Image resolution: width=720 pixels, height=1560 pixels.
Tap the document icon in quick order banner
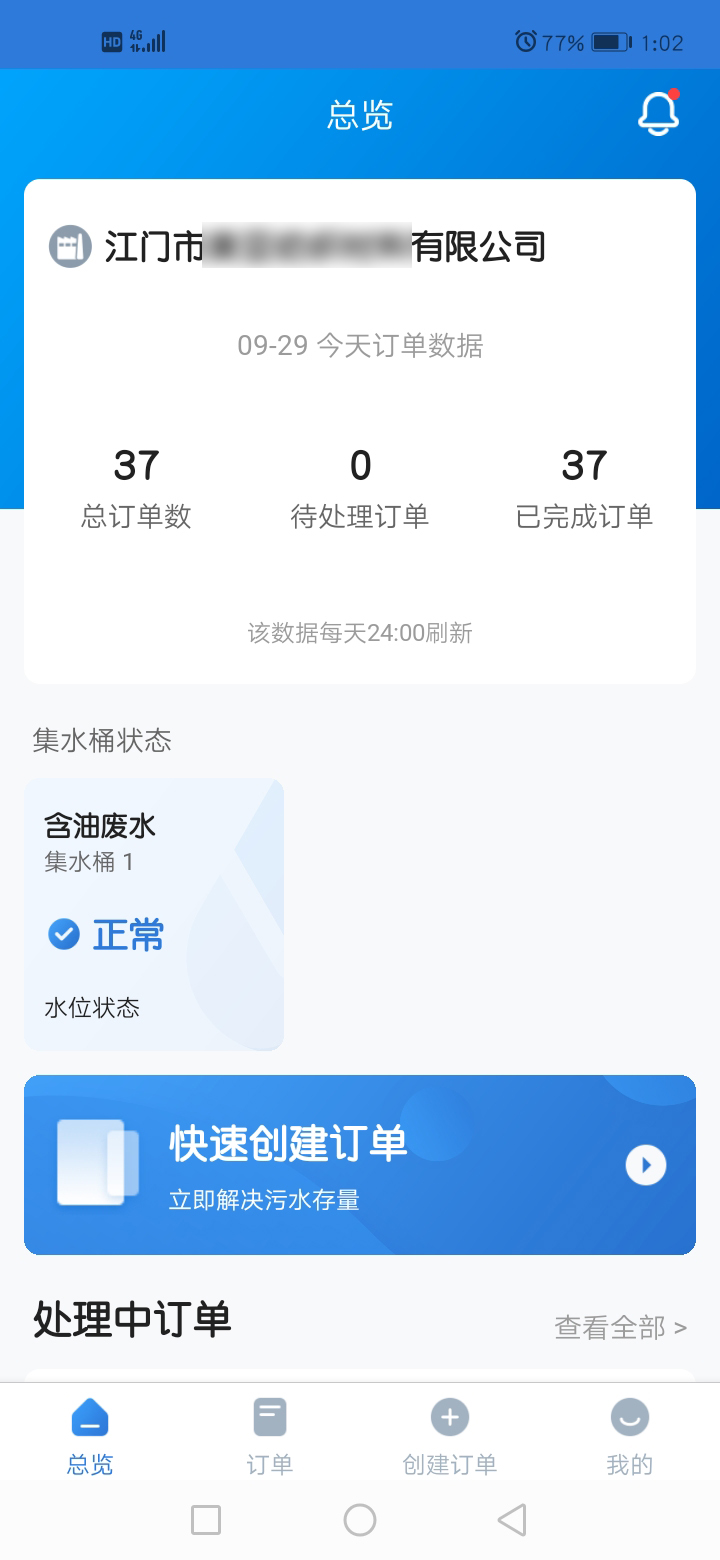(x=97, y=1163)
